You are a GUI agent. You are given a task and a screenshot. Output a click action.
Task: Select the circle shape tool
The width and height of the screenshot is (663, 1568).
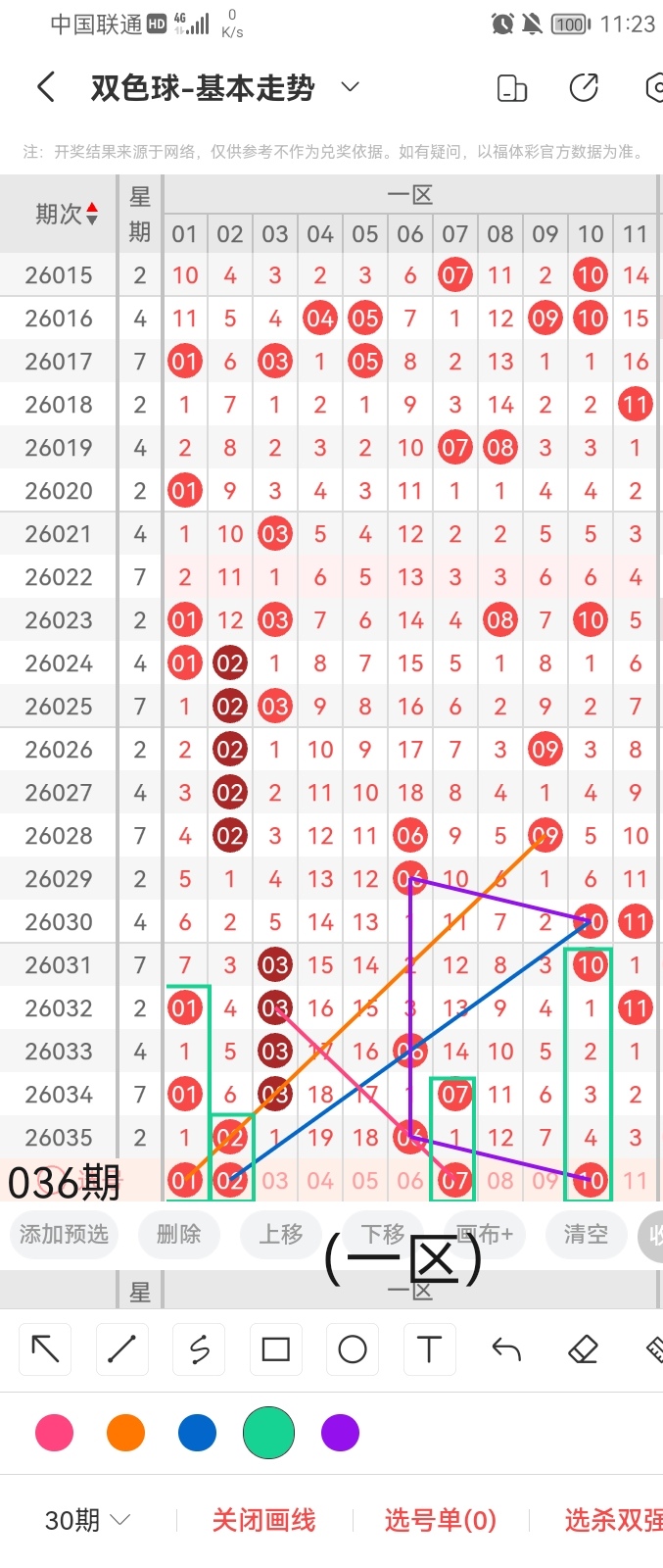(352, 1349)
